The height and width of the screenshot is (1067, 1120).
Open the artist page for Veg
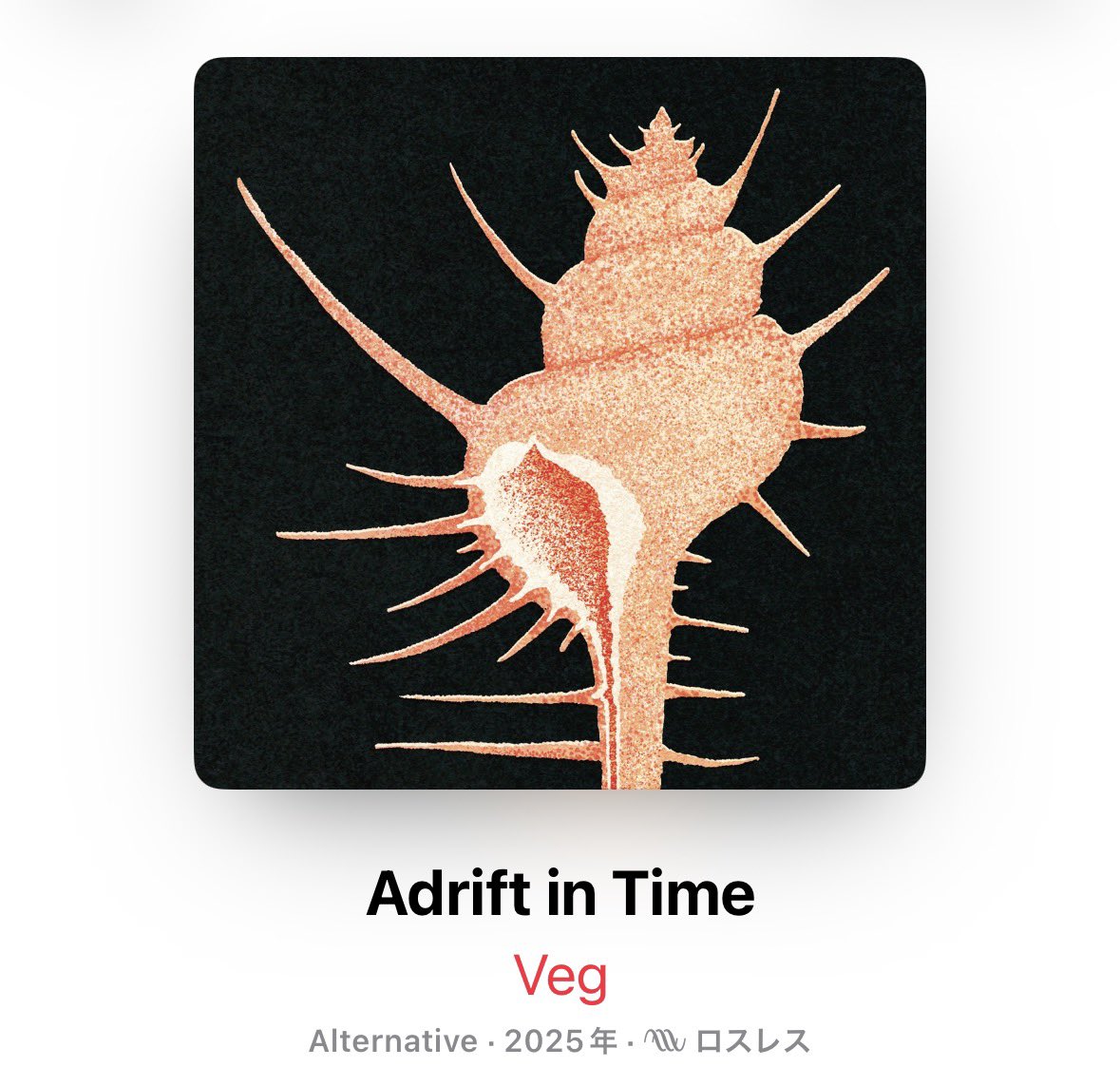560,977
